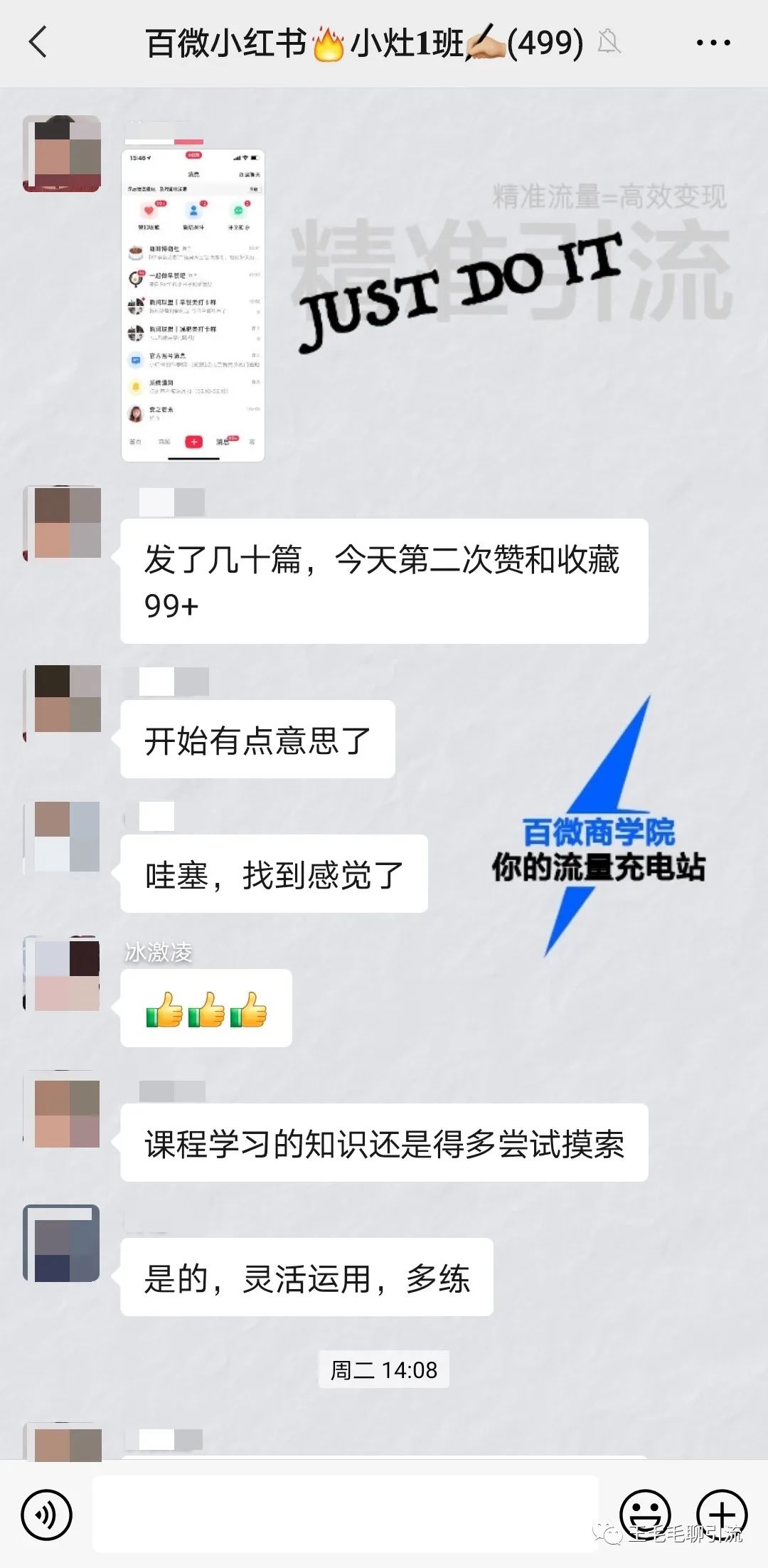Open avatar of sender of 开始有点意思了
Image resolution: width=768 pixels, height=1568 pixels.
tap(63, 700)
